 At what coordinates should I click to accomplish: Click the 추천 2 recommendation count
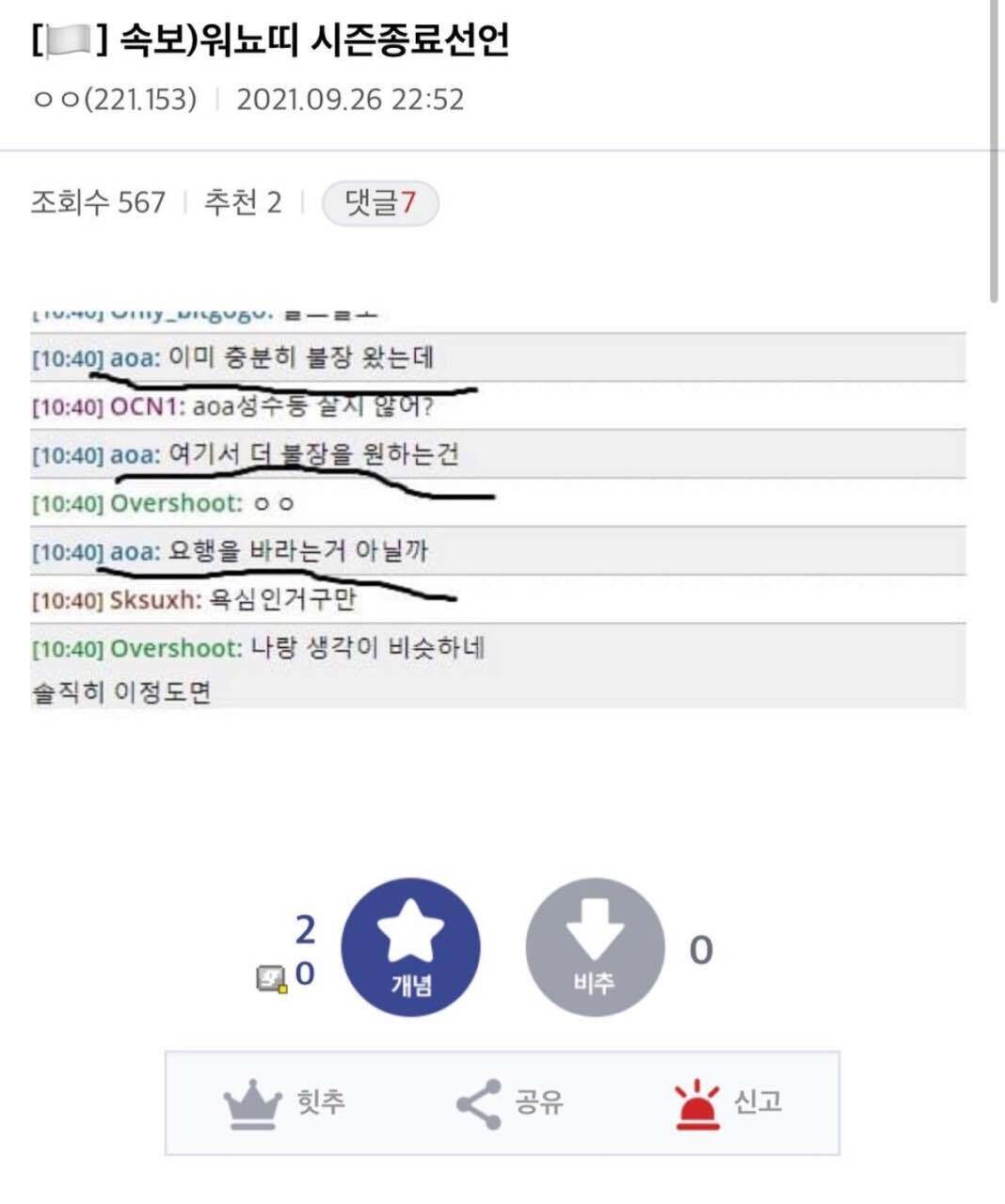243,202
